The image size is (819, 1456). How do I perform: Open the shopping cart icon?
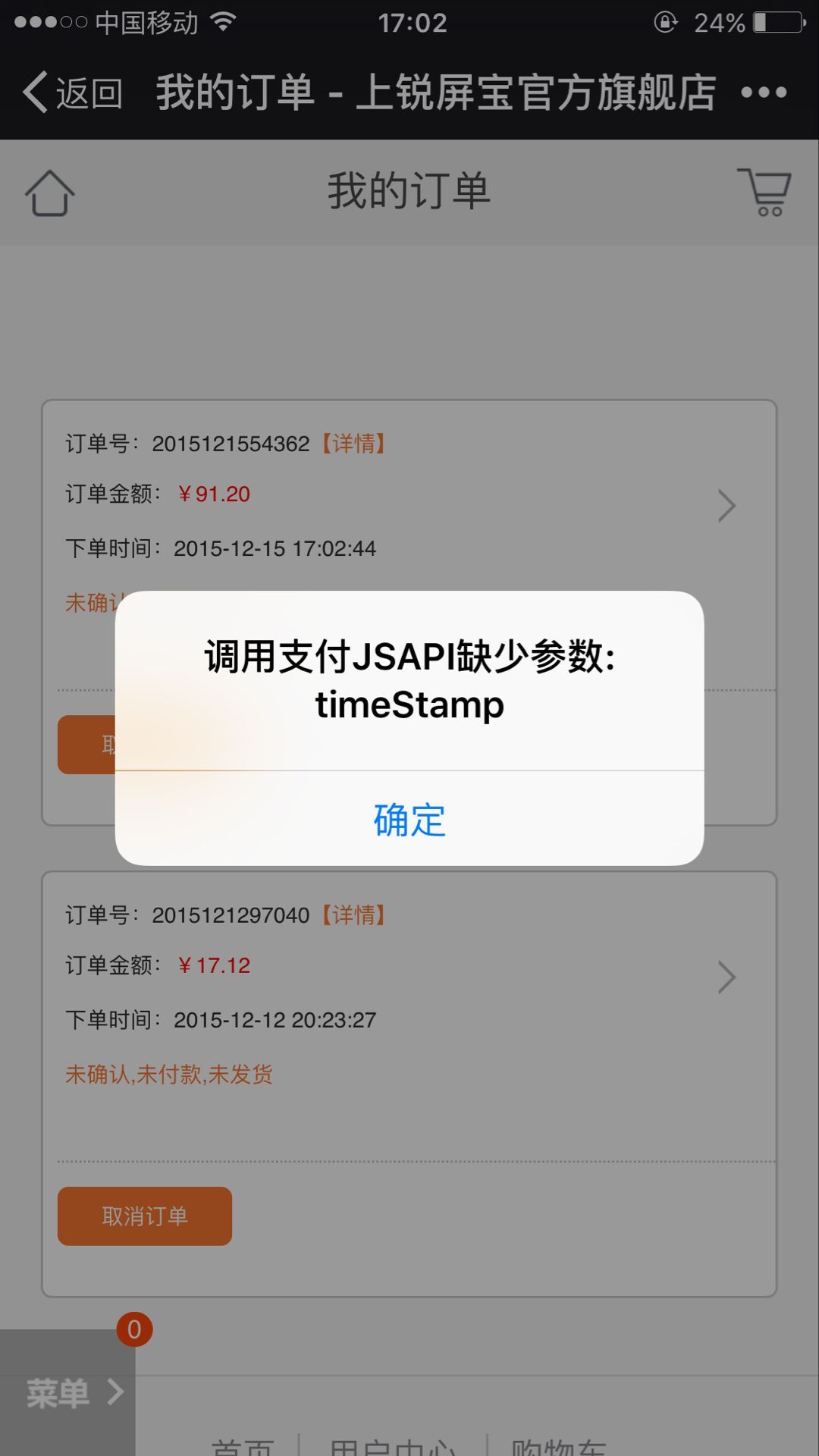765,192
